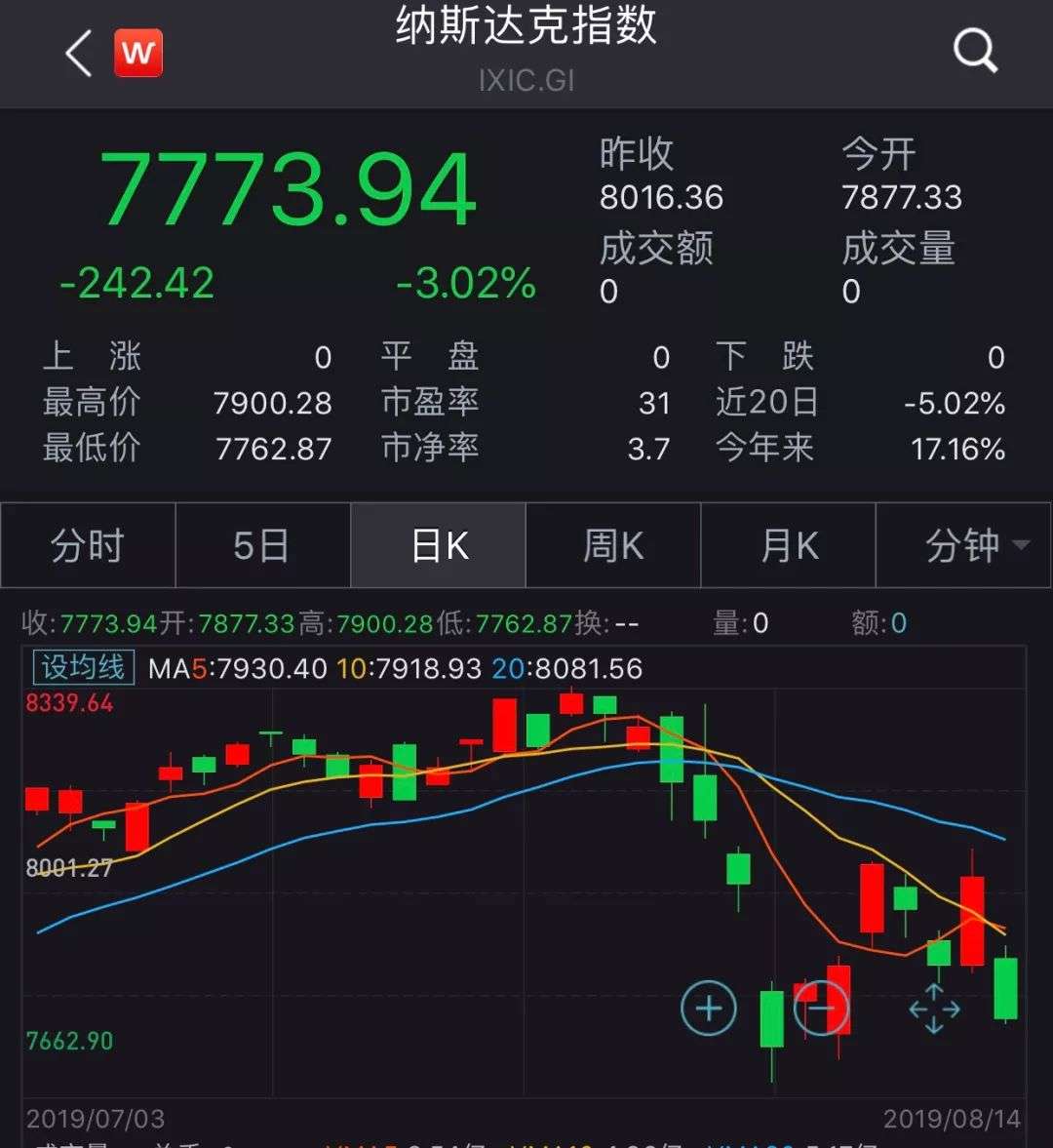Open the 设均线 moving-average settings
Screen dimensions: 1053x1148
coord(83,669)
